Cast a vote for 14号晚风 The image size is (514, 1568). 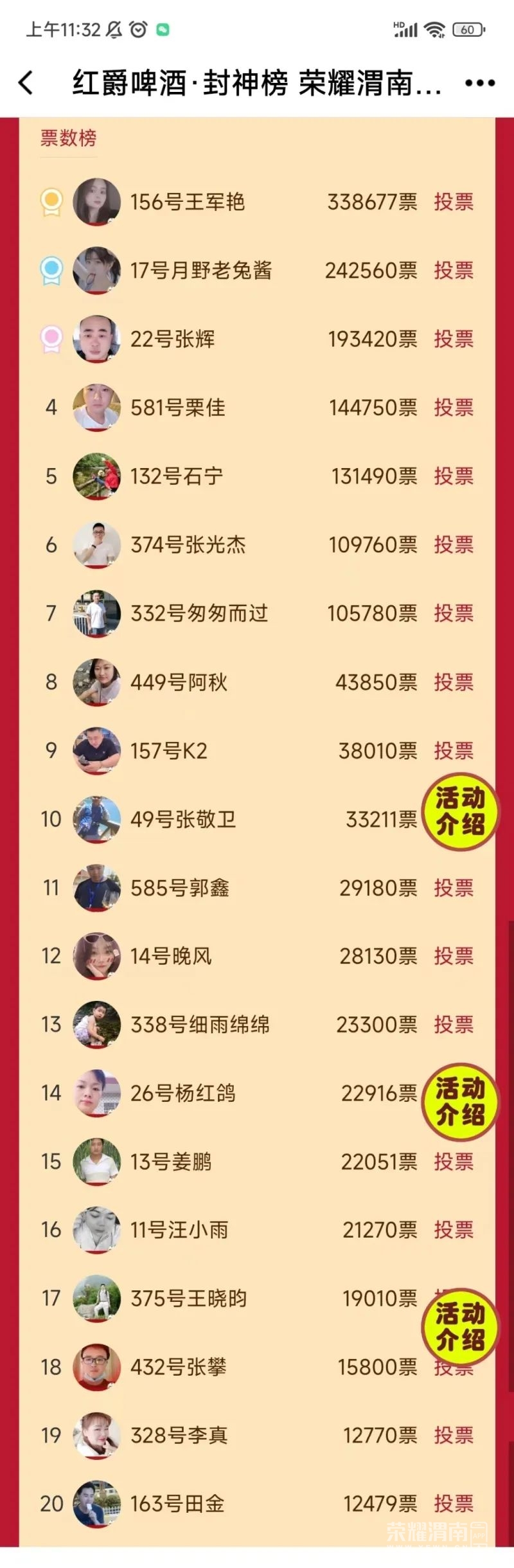coord(454,956)
